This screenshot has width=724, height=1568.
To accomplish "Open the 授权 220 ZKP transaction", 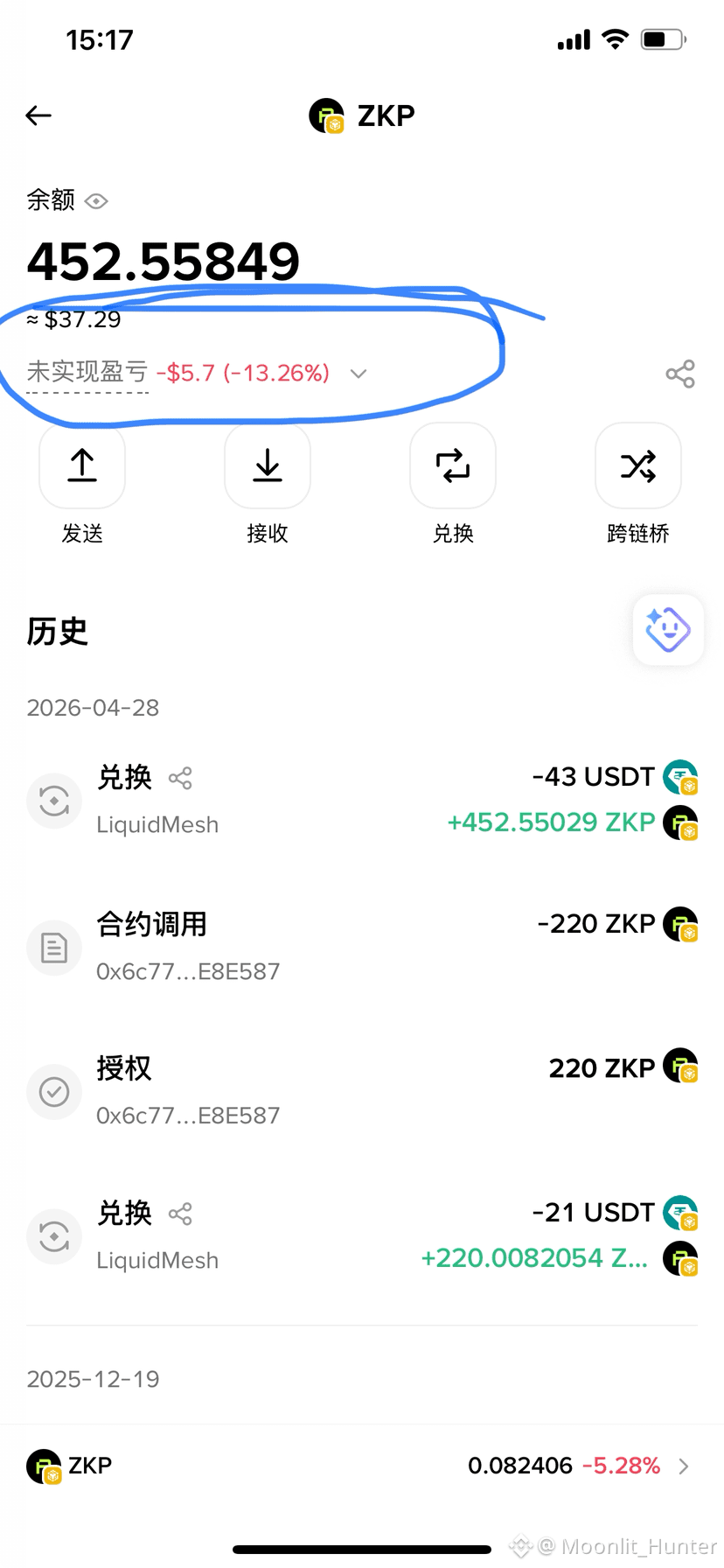I will pyautogui.click(x=362, y=1091).
